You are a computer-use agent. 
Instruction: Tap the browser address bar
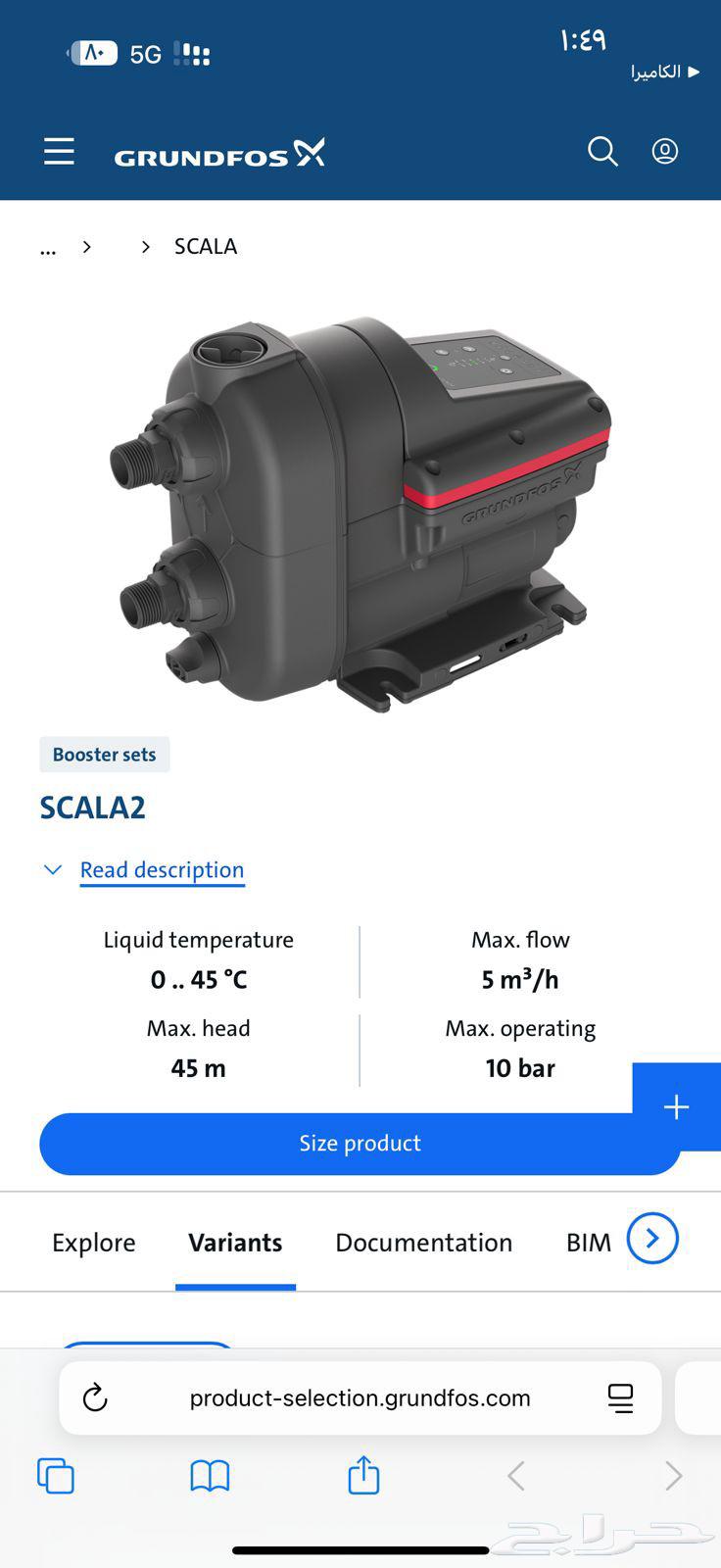click(360, 1398)
